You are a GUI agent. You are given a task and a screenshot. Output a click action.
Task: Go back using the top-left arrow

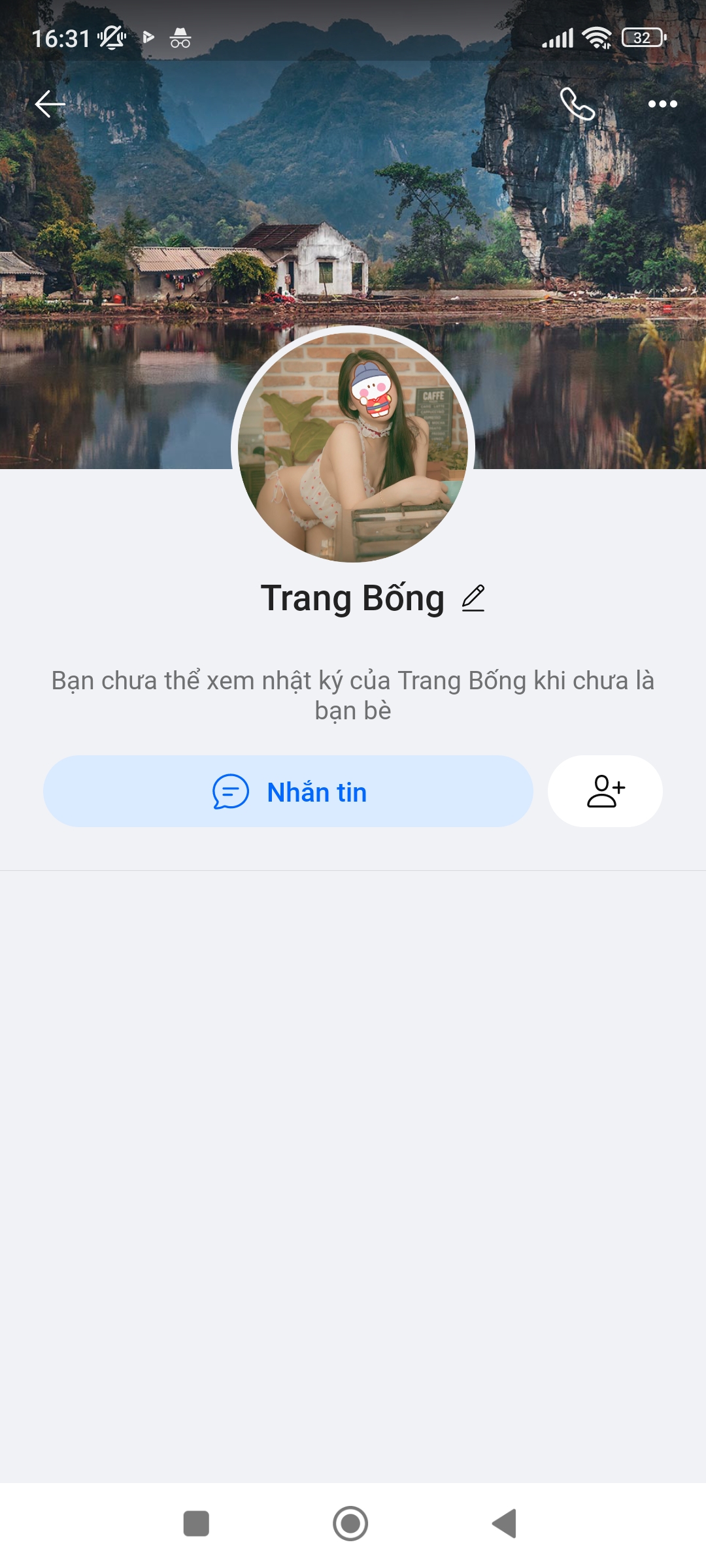(x=50, y=104)
